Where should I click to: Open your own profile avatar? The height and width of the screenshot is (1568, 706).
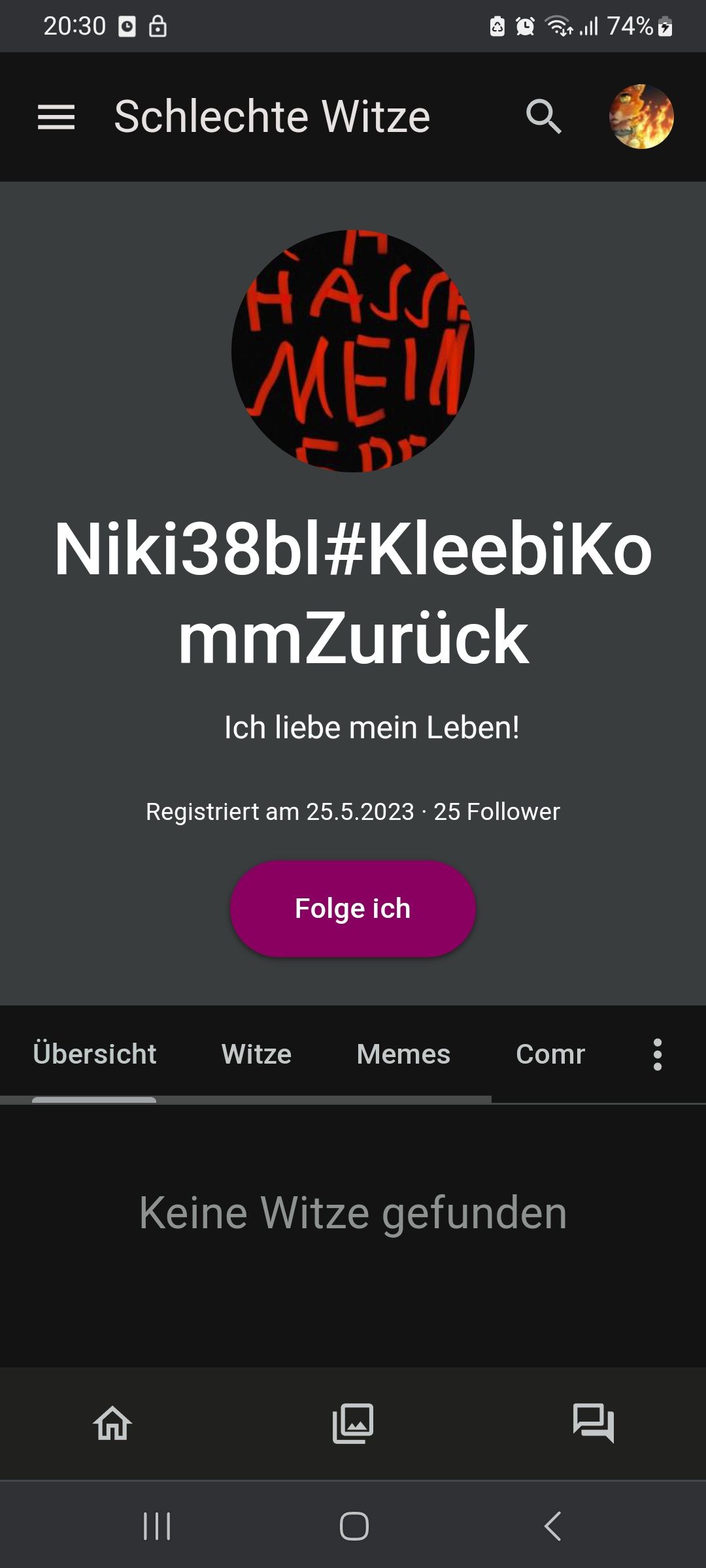pos(641,117)
